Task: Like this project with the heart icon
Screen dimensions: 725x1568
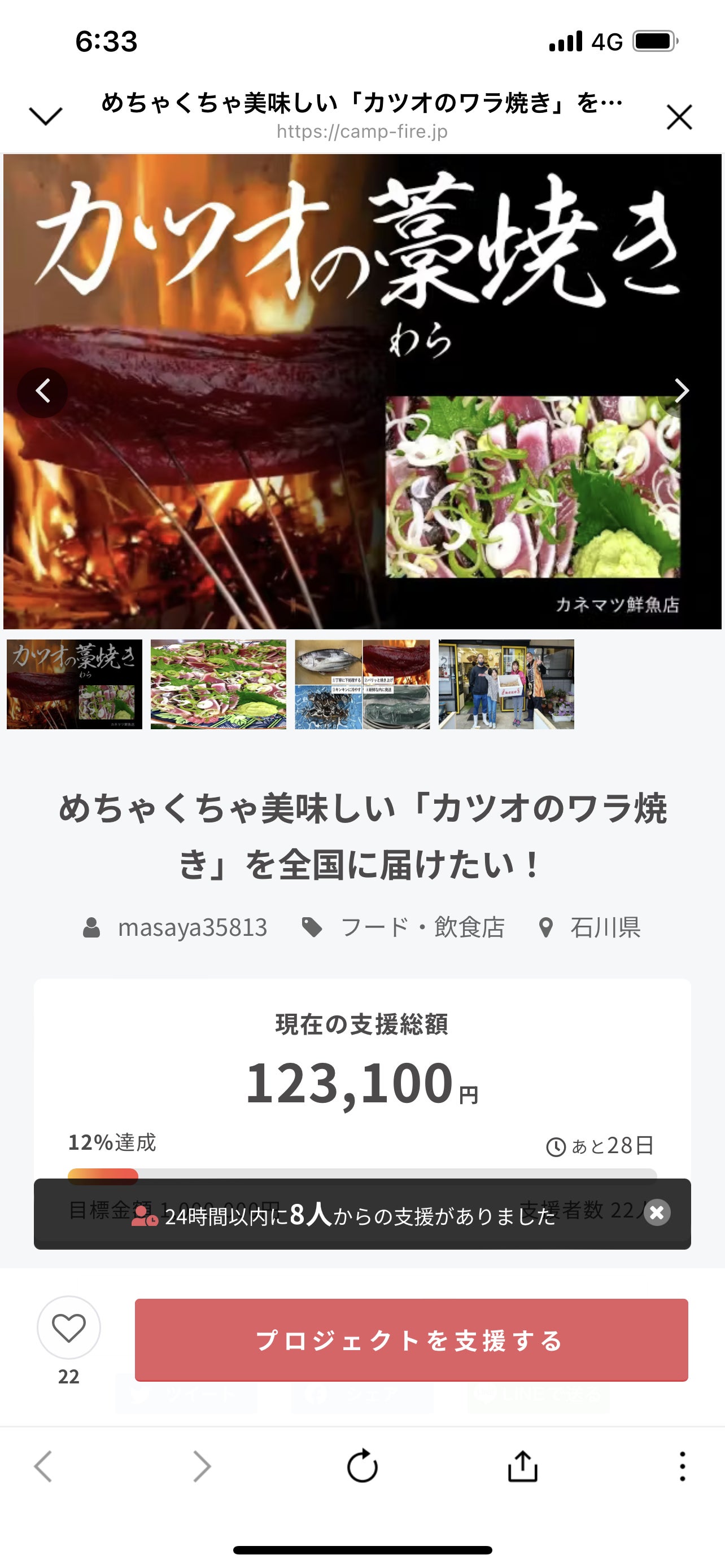Action: pyautogui.click(x=69, y=1328)
